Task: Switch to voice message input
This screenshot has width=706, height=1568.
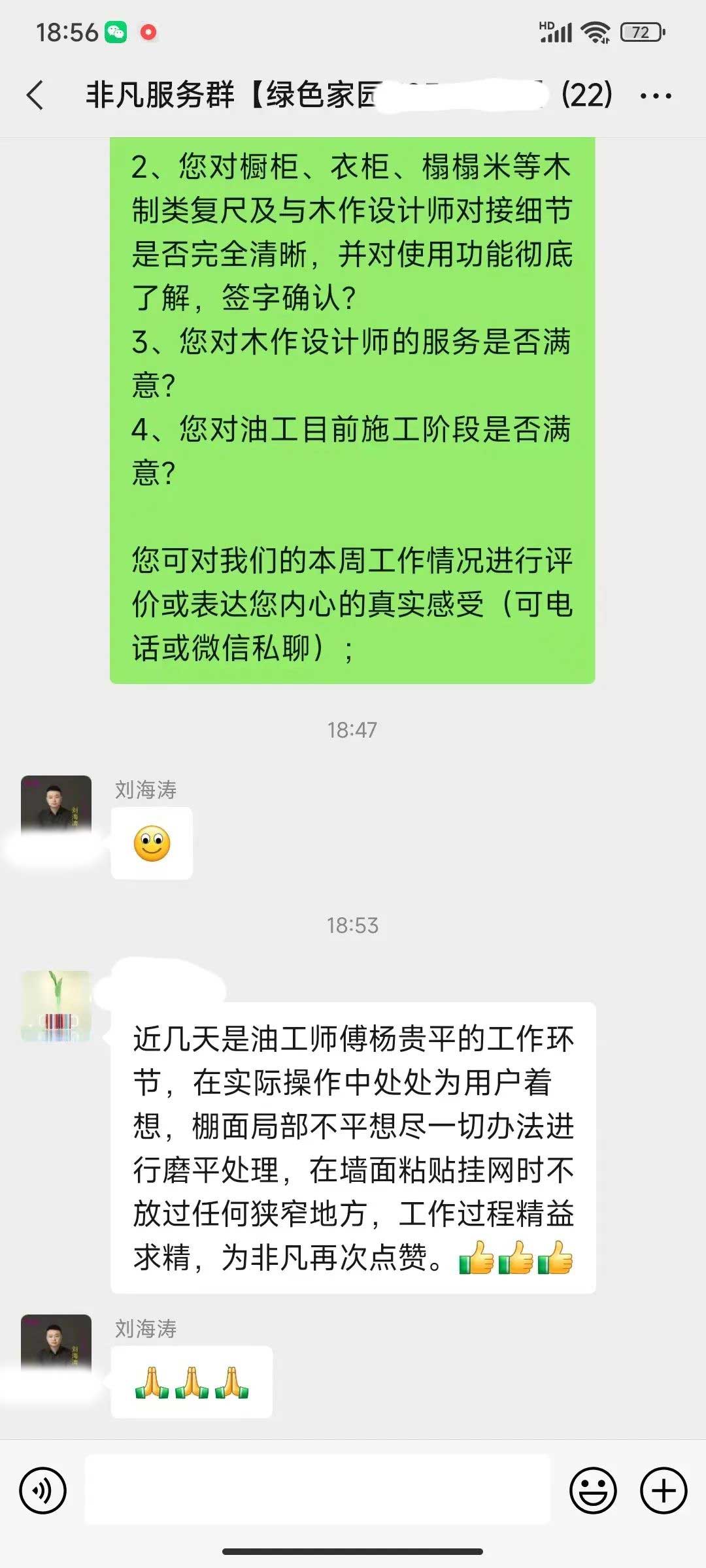Action: pos(43,1490)
